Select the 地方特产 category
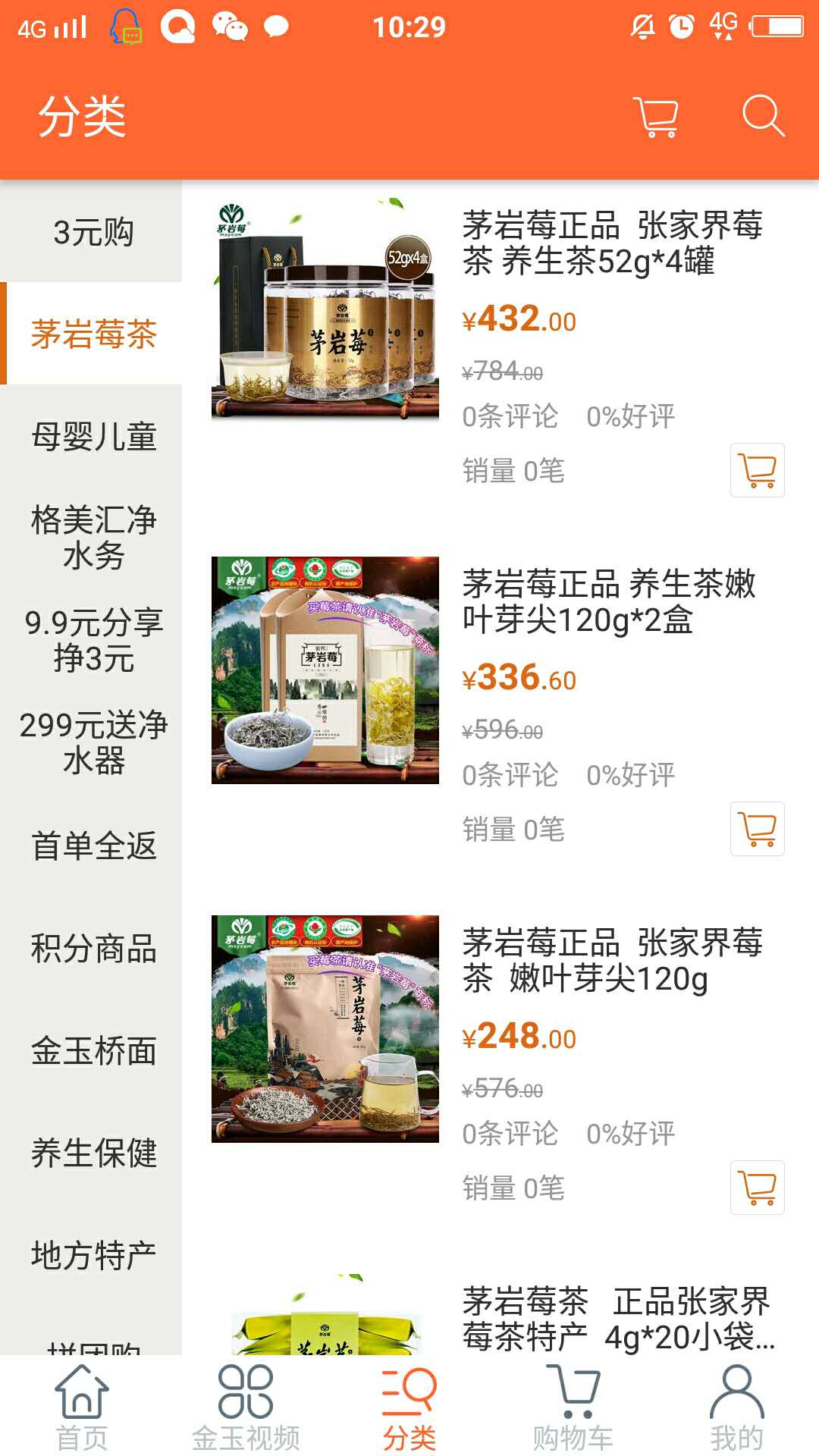The height and width of the screenshot is (1456, 819). [93, 1255]
